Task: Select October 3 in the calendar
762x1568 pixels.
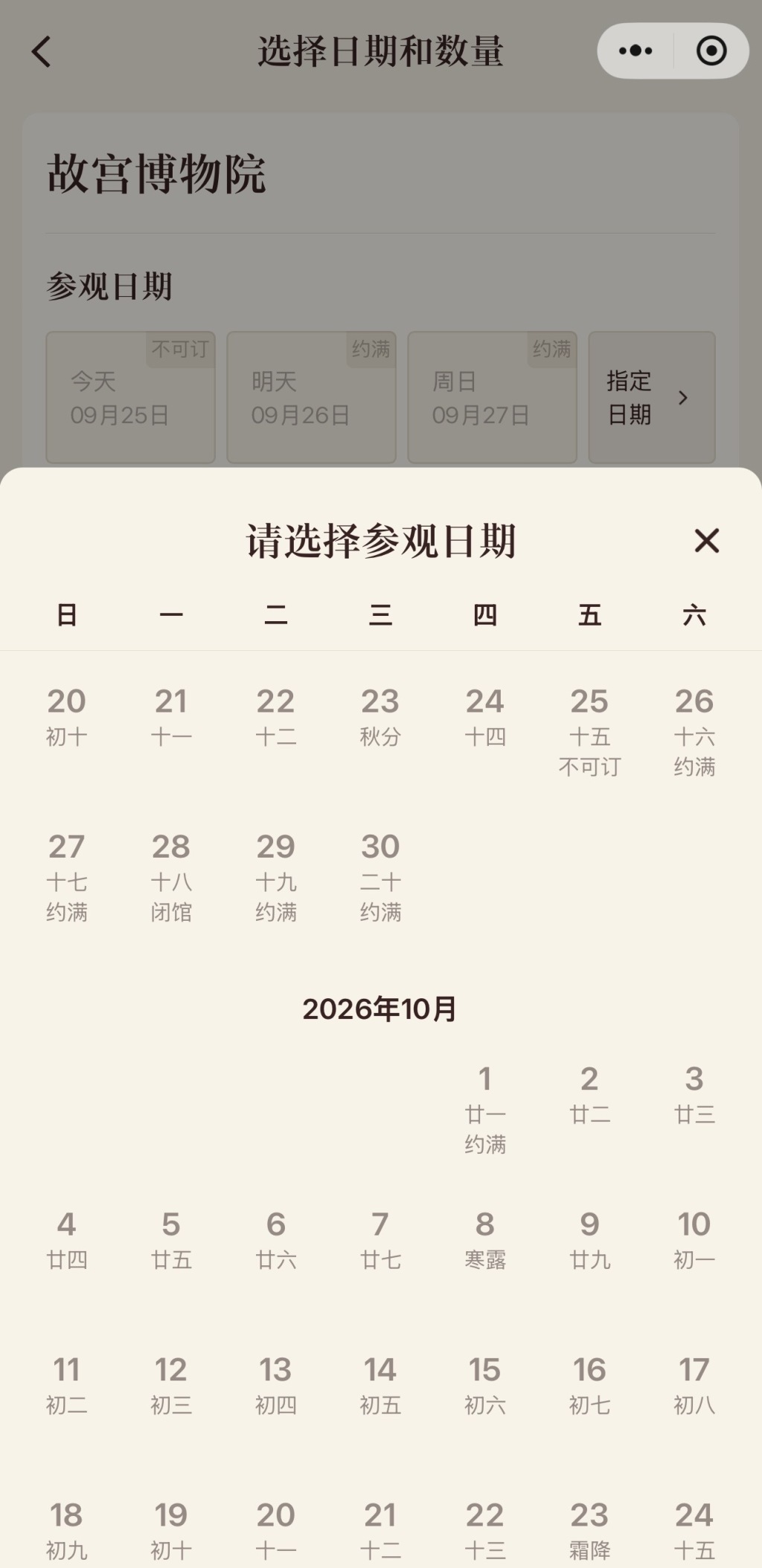Action: click(x=694, y=1095)
